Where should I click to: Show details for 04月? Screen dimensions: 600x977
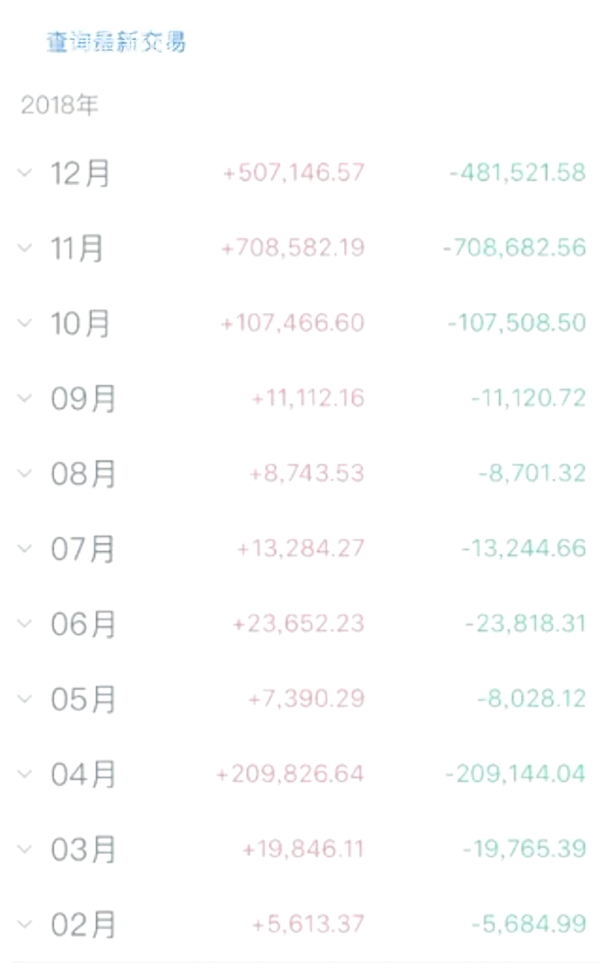click(x=300, y=774)
